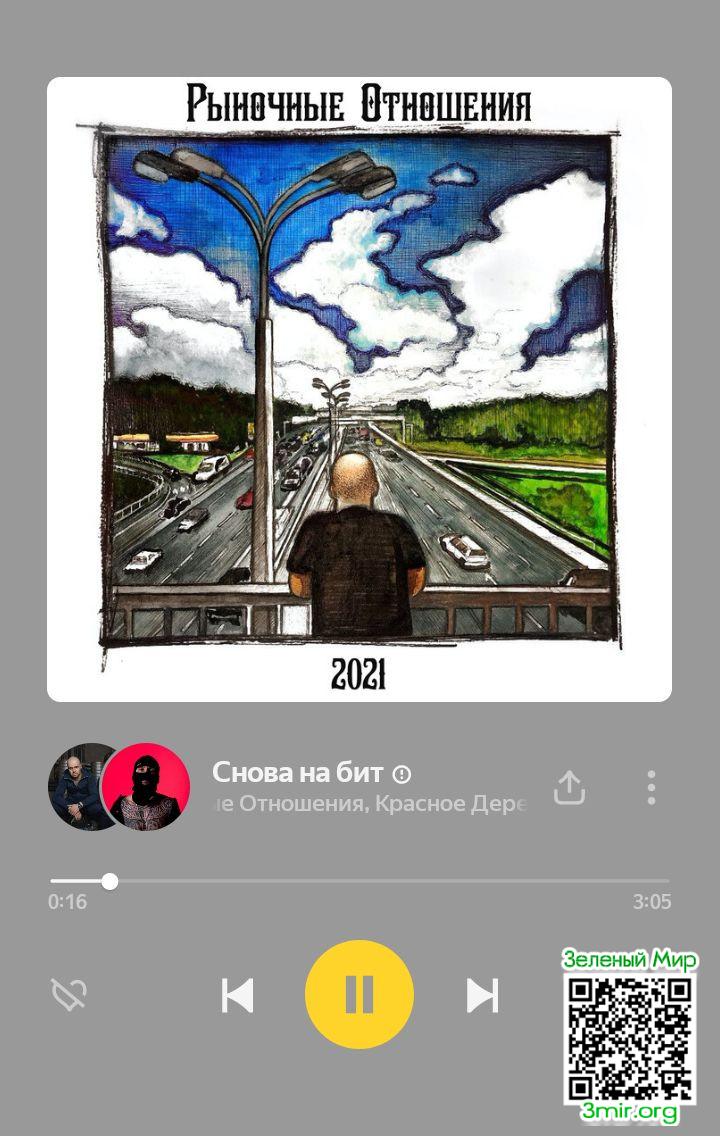This screenshot has height=1136, width=720.
Task: Dislike this track with the crossed heart
Action: 70,995
